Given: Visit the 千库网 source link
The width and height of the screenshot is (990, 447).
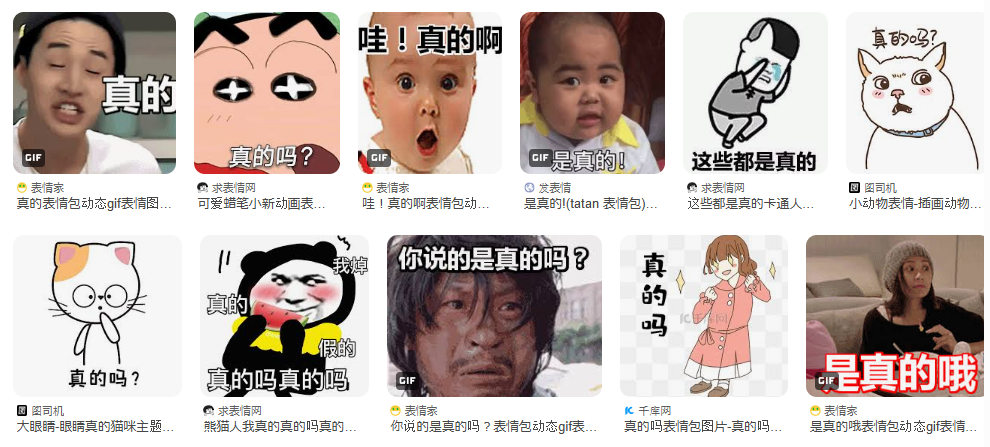Looking at the screenshot, I should (653, 411).
